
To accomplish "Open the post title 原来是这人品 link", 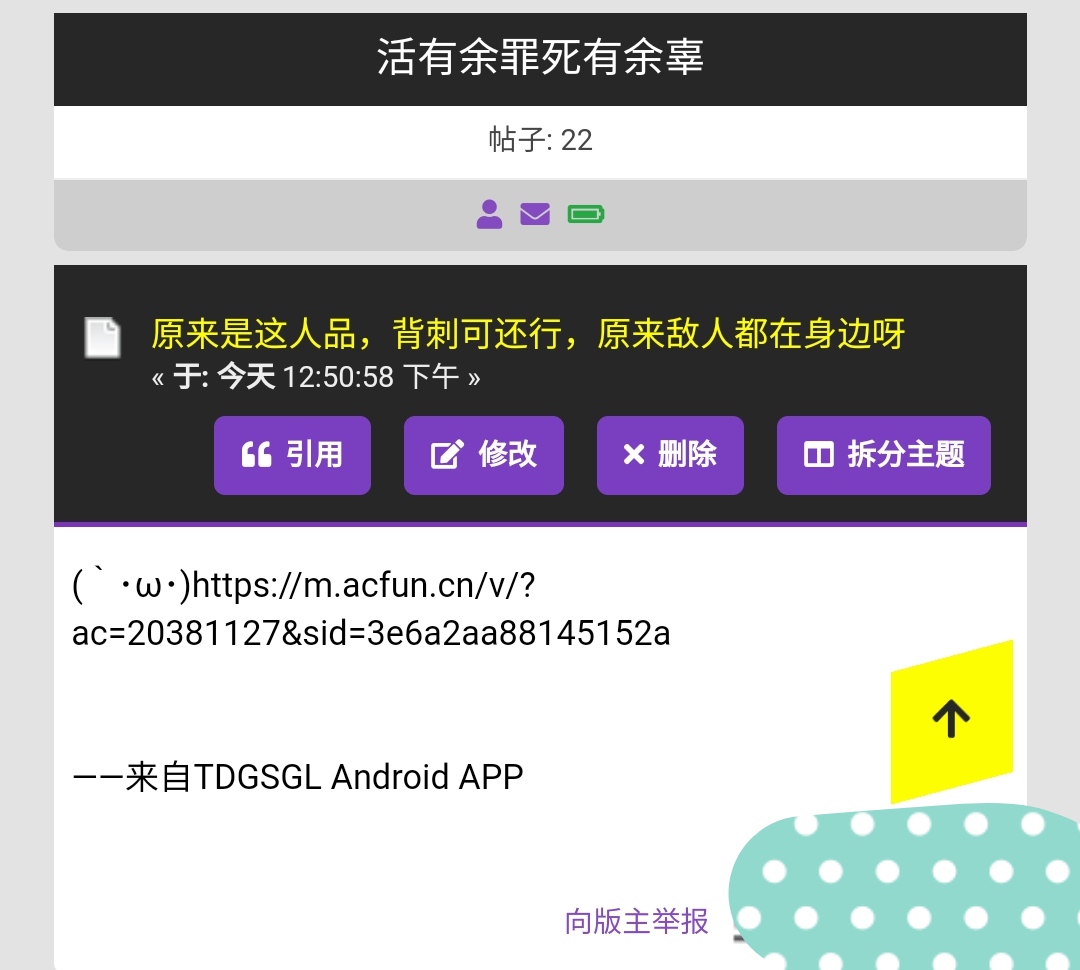I will pyautogui.click(x=527, y=334).
